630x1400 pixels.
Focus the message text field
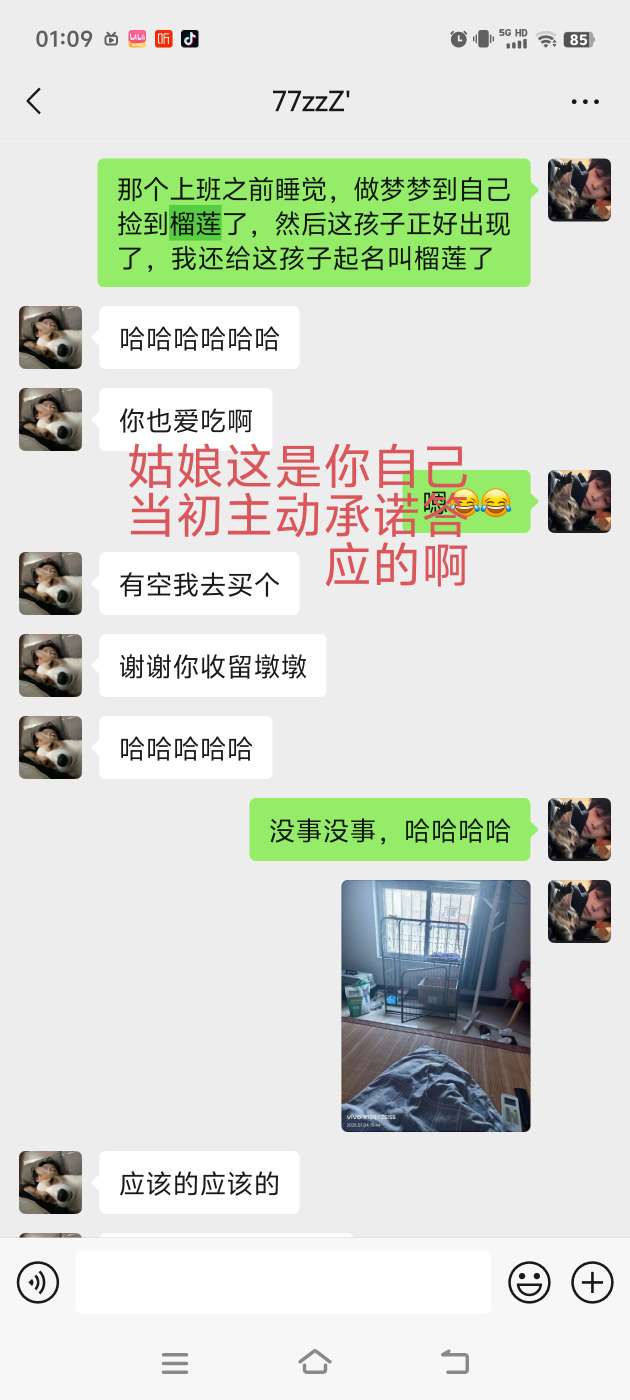283,1282
